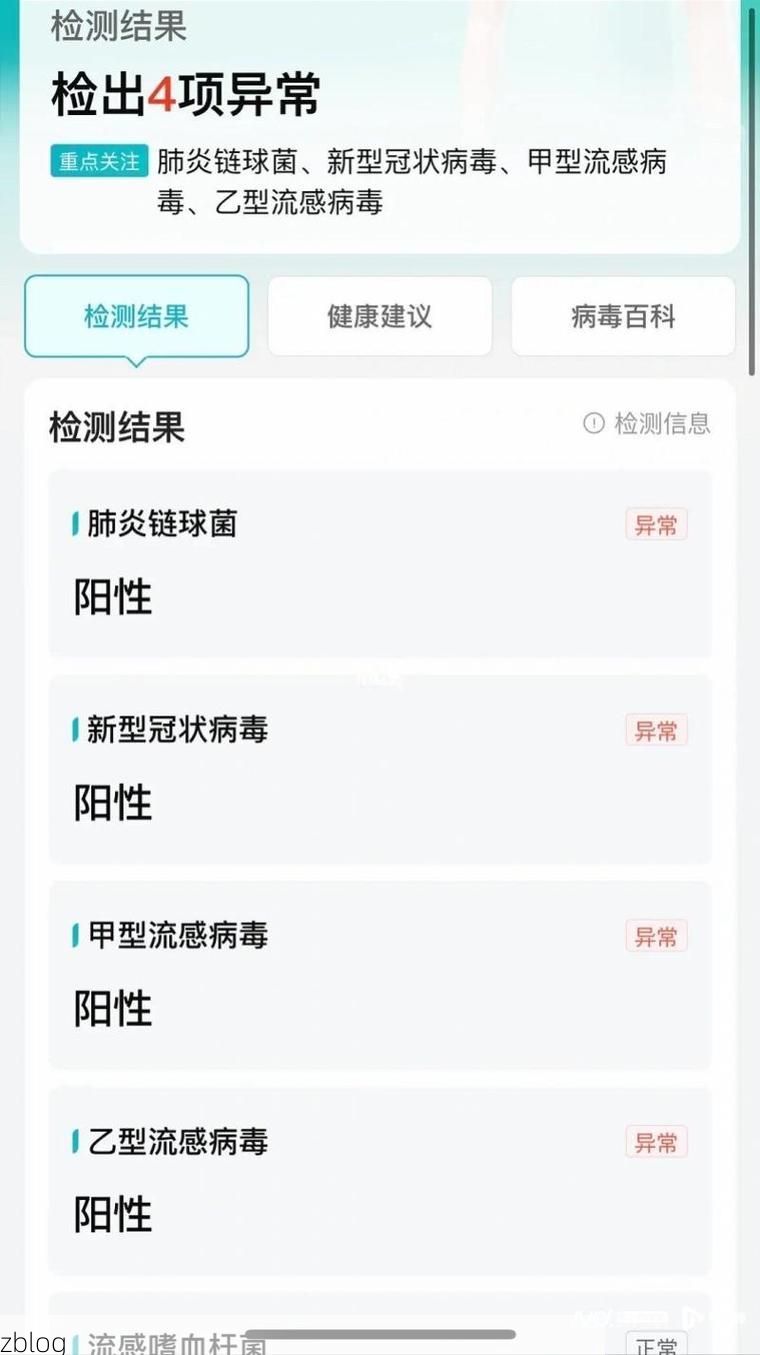Screen dimensions: 760x1355
Task: Click the 异常 badge on 新型冠状病毒 card
Action: [656, 730]
